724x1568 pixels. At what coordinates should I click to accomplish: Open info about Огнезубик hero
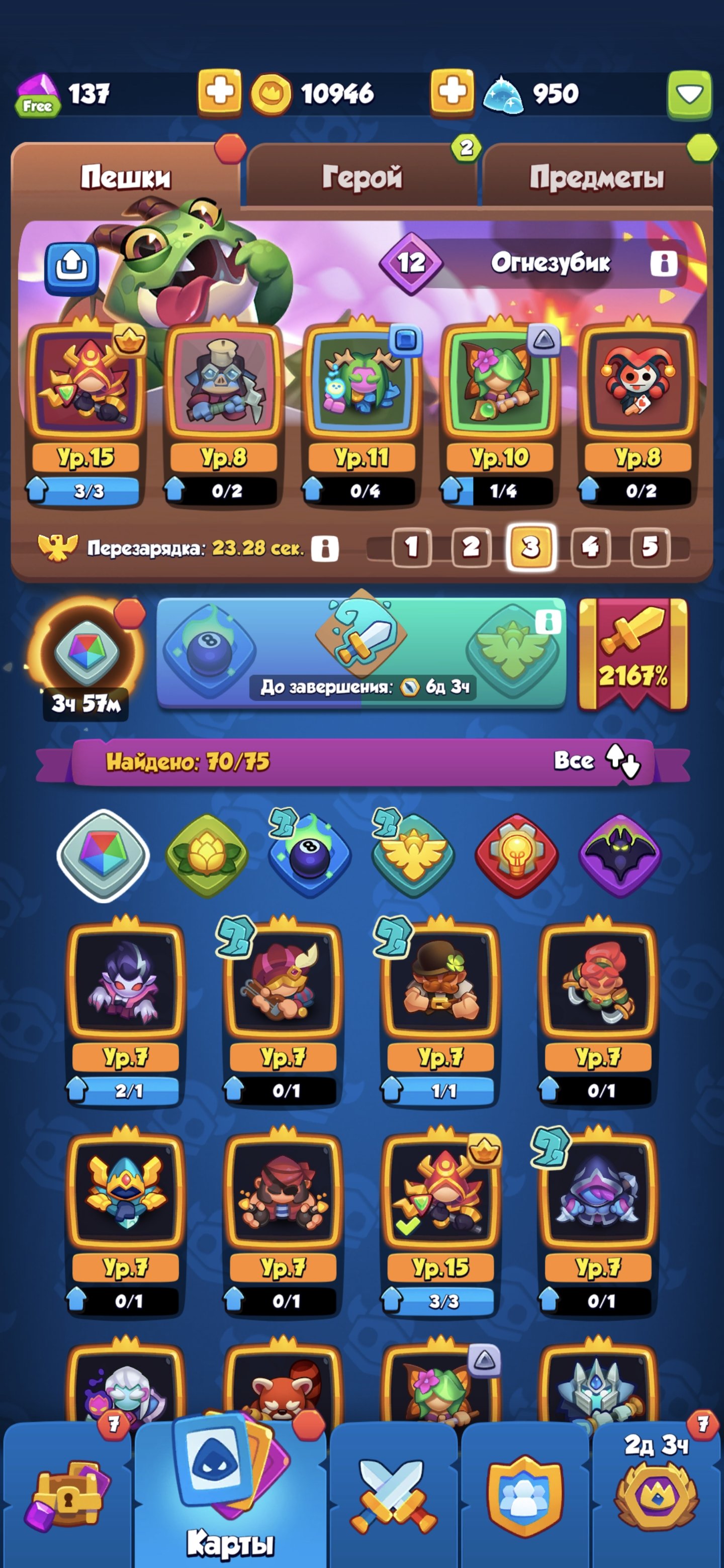pyautogui.click(x=663, y=263)
